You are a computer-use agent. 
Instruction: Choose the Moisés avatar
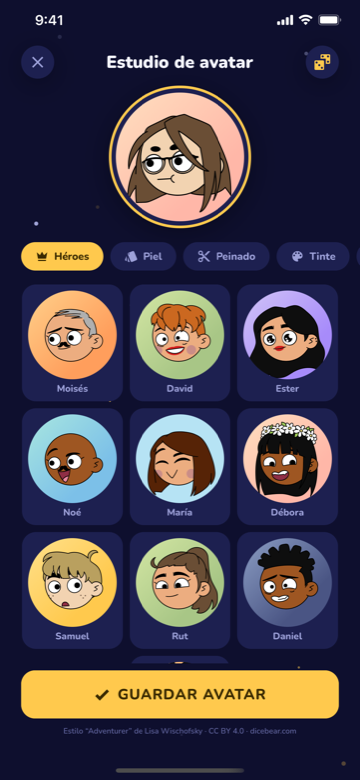click(72, 343)
